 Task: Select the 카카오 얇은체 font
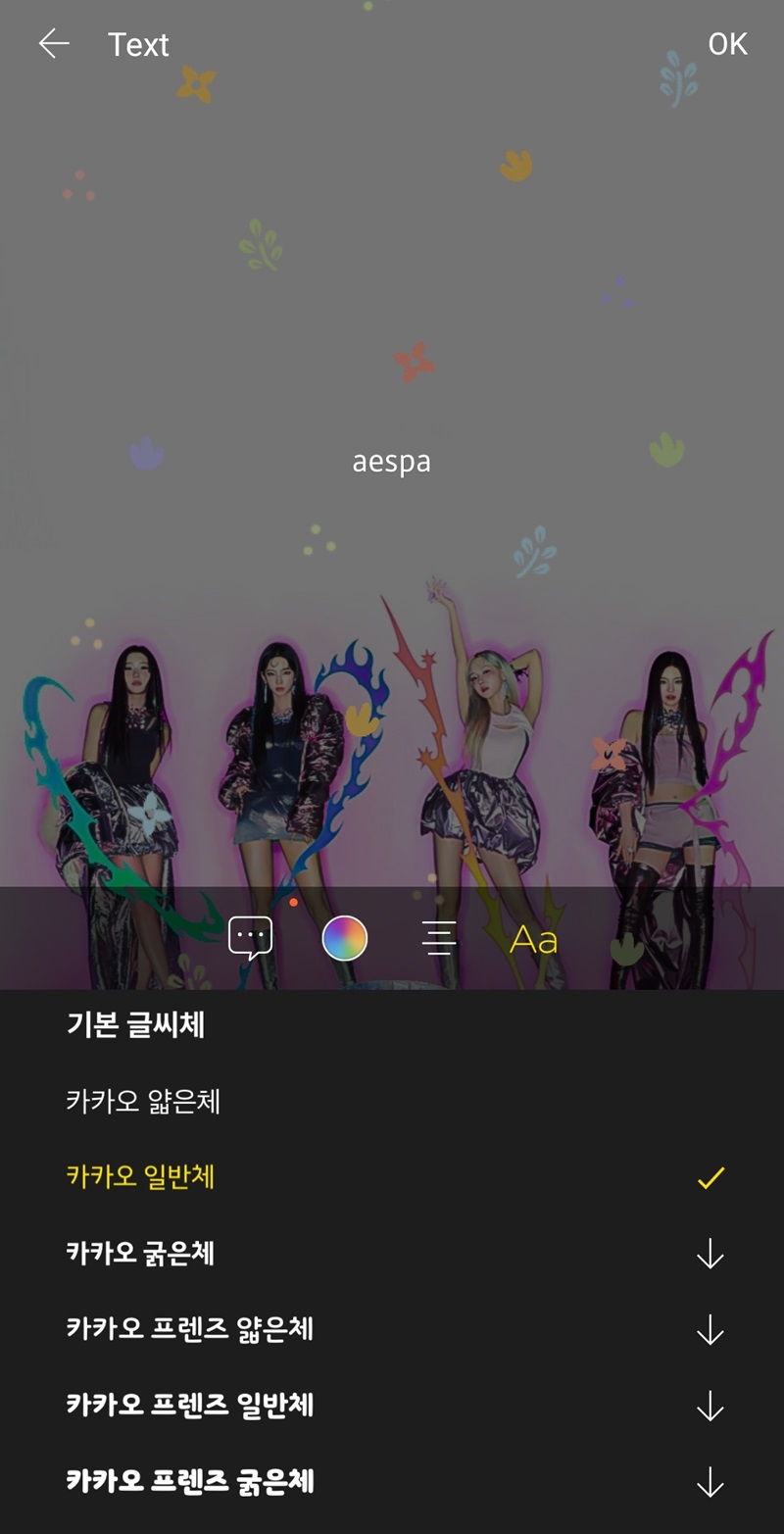[x=143, y=1101]
